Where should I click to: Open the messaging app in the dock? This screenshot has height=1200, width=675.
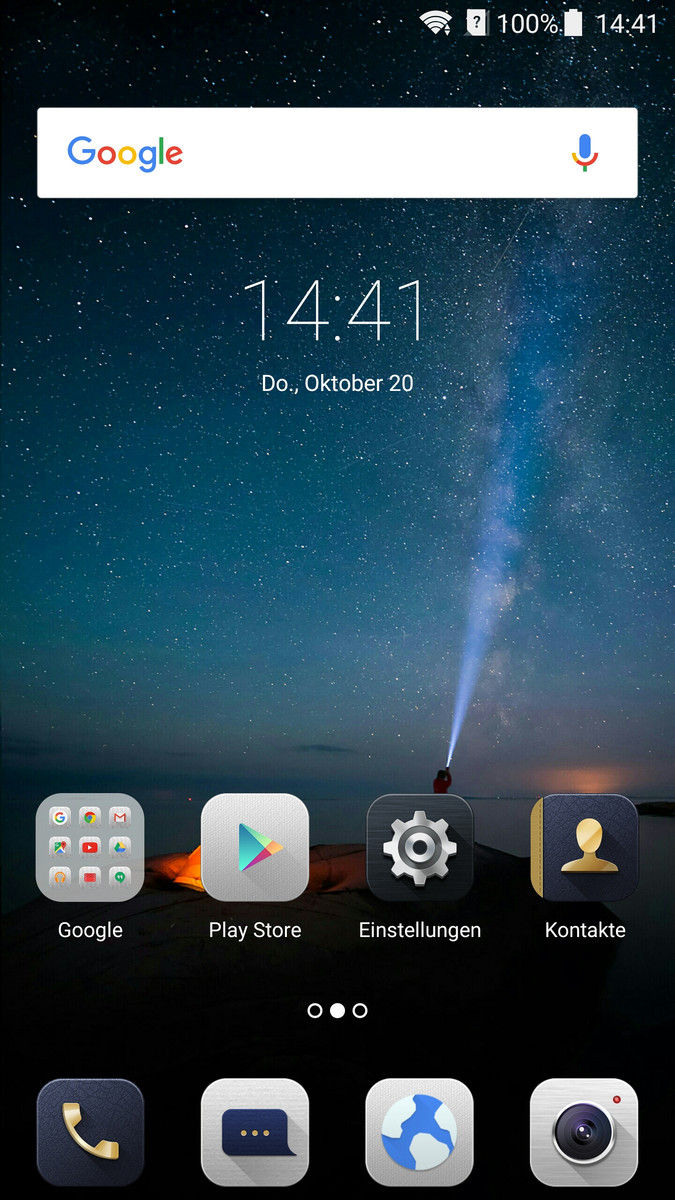click(x=255, y=1133)
